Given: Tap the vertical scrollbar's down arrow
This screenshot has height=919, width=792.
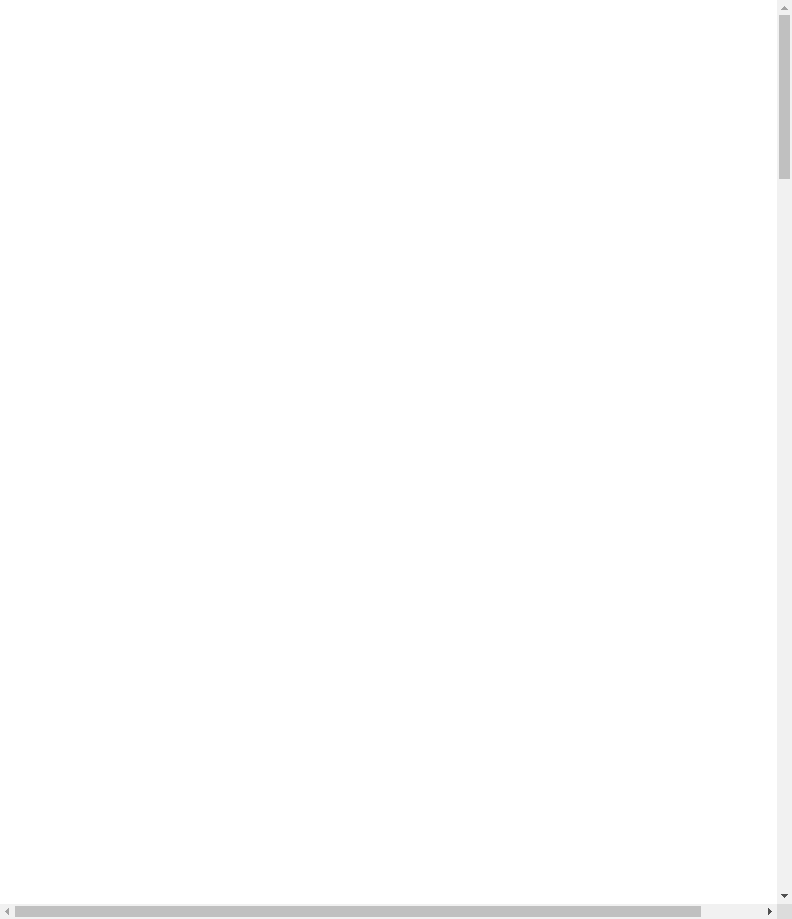Looking at the screenshot, I should [784, 896].
